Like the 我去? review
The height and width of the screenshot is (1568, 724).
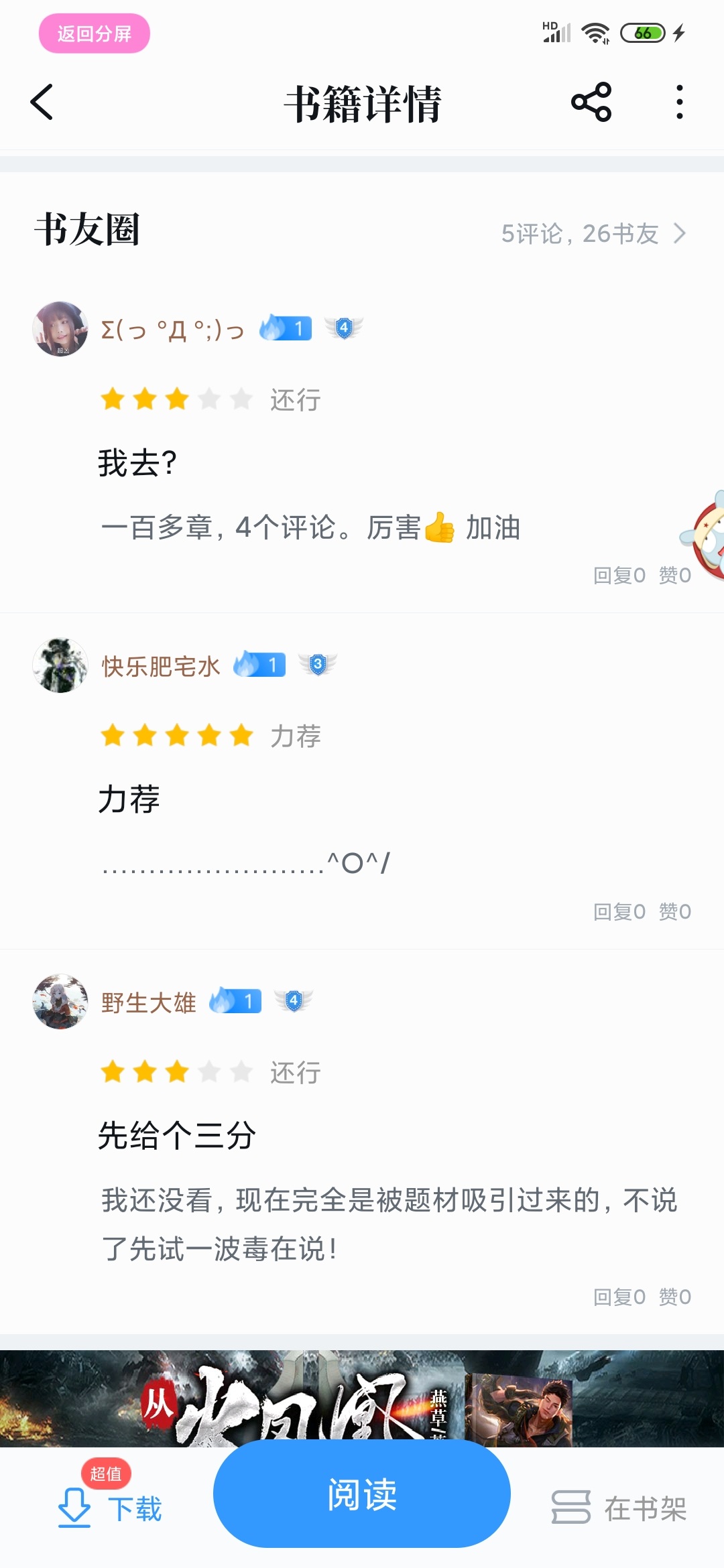(x=674, y=575)
